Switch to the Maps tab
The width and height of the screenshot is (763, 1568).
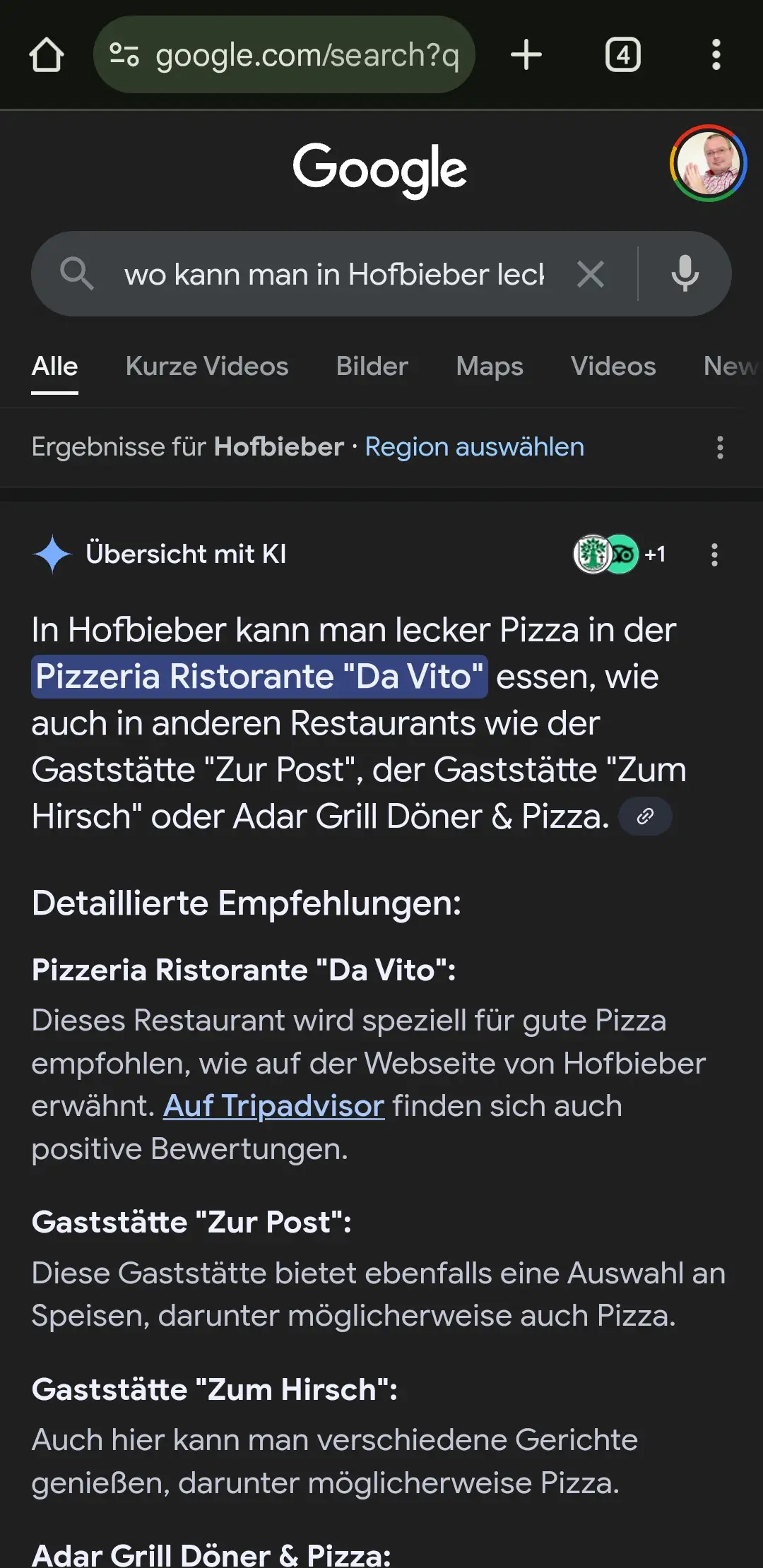coord(490,366)
